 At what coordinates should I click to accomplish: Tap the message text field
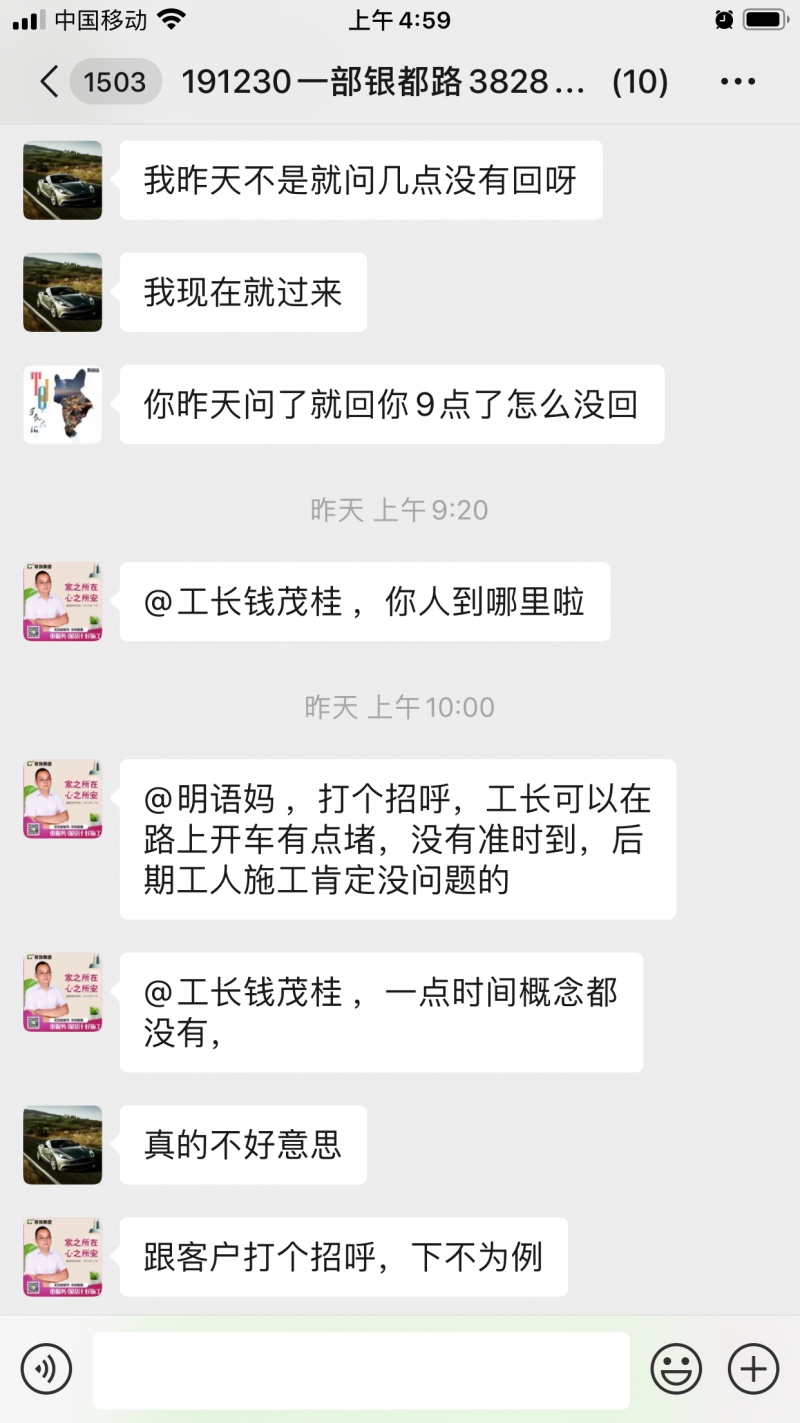(x=361, y=1369)
